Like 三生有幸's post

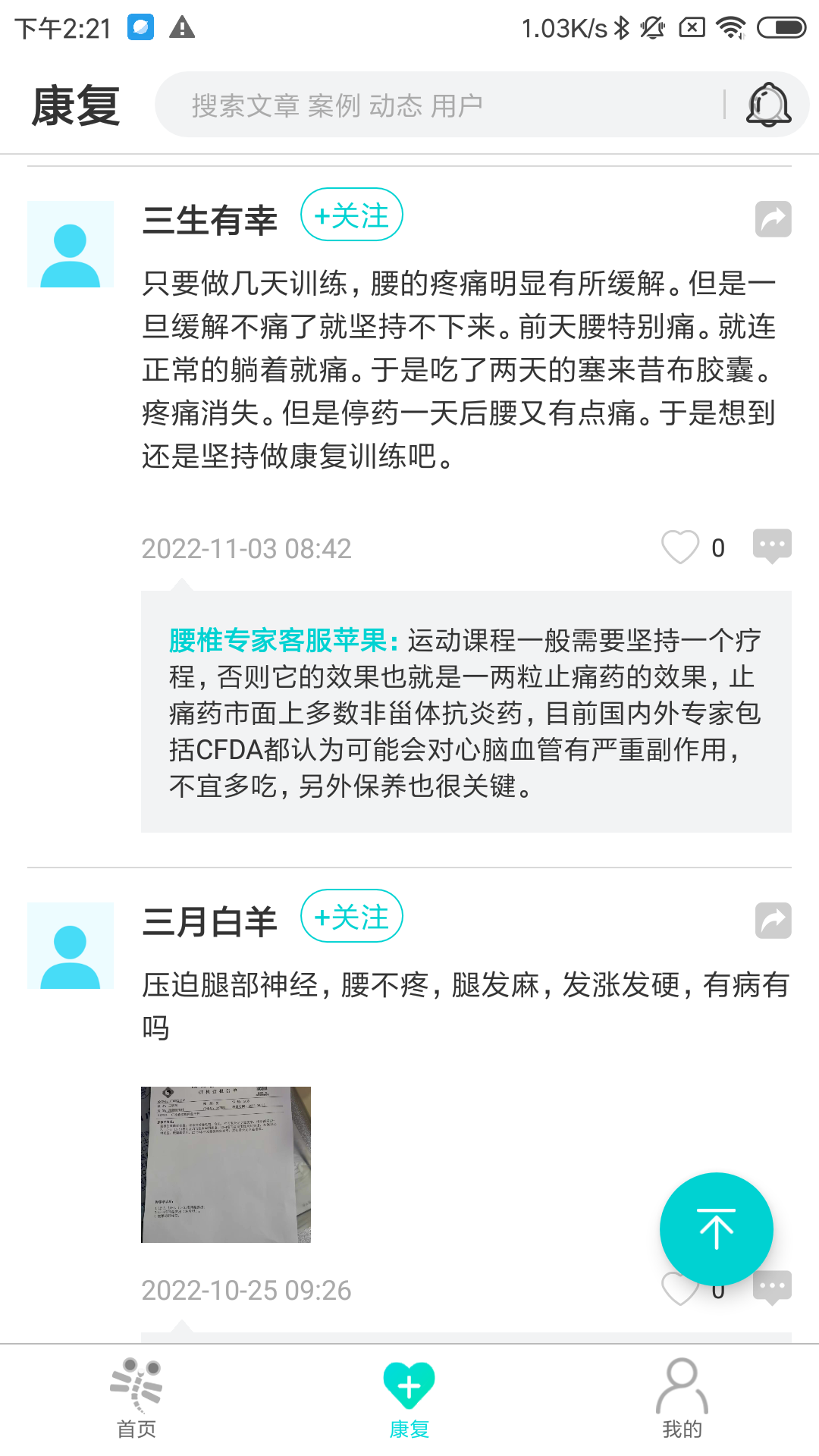pyautogui.click(x=680, y=547)
